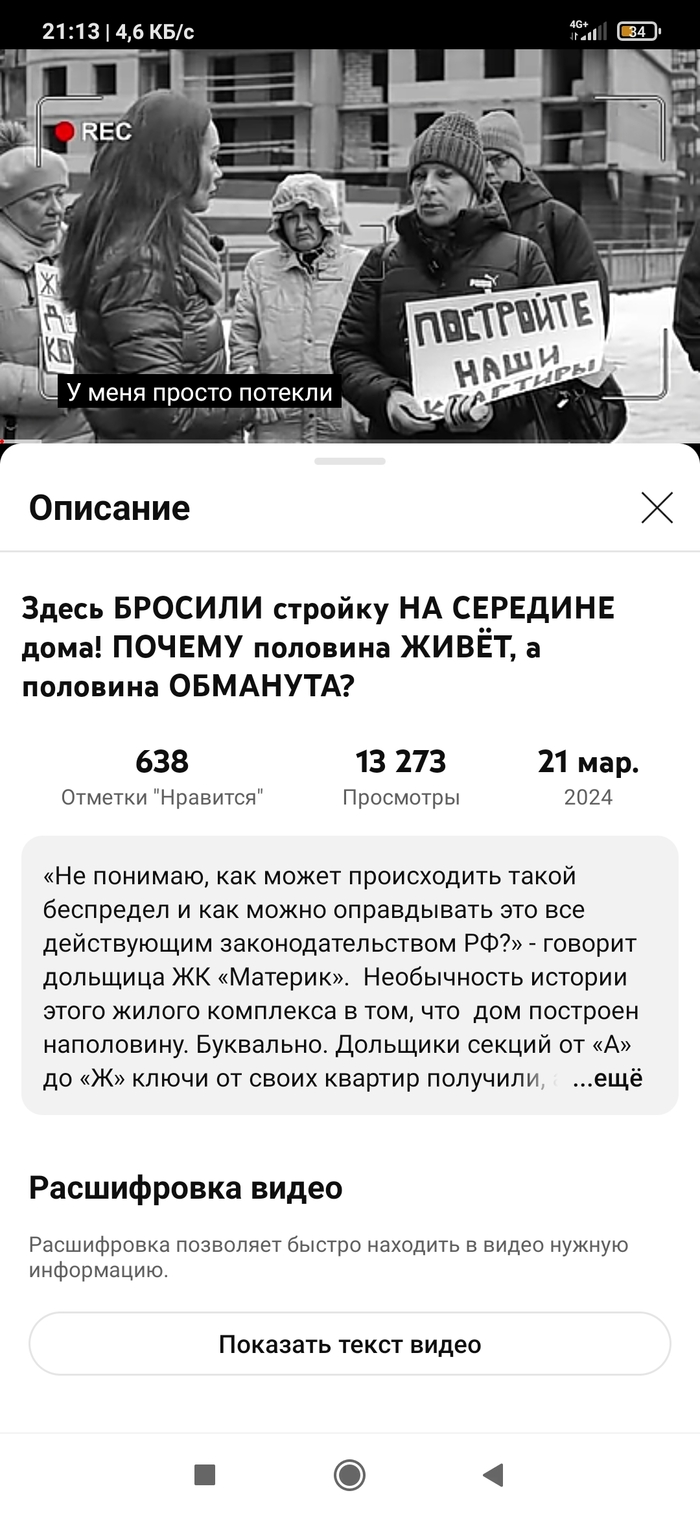Close the Описание panel
Screen dimensions: 700x1517
656,508
